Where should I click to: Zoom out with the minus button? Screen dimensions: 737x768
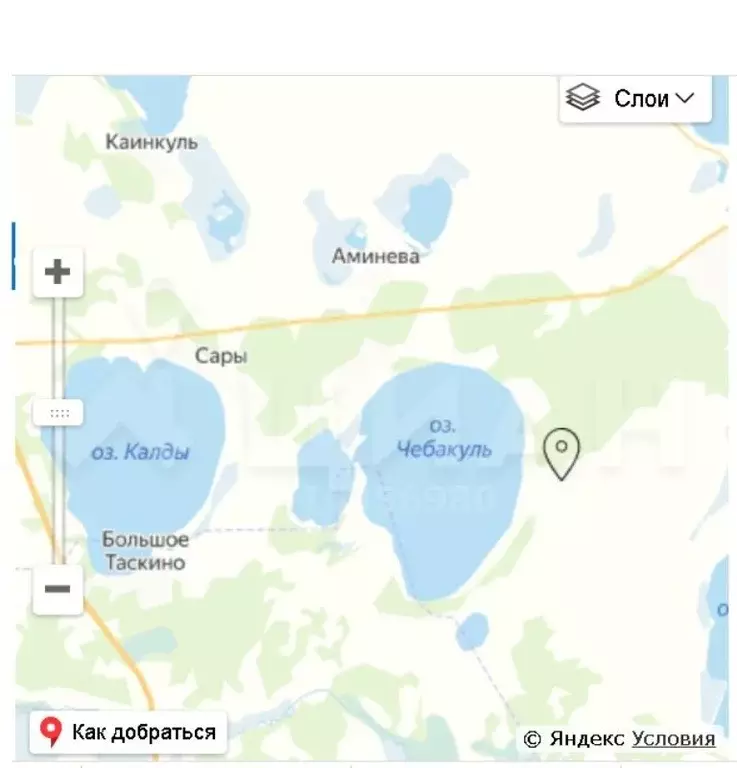tap(58, 589)
